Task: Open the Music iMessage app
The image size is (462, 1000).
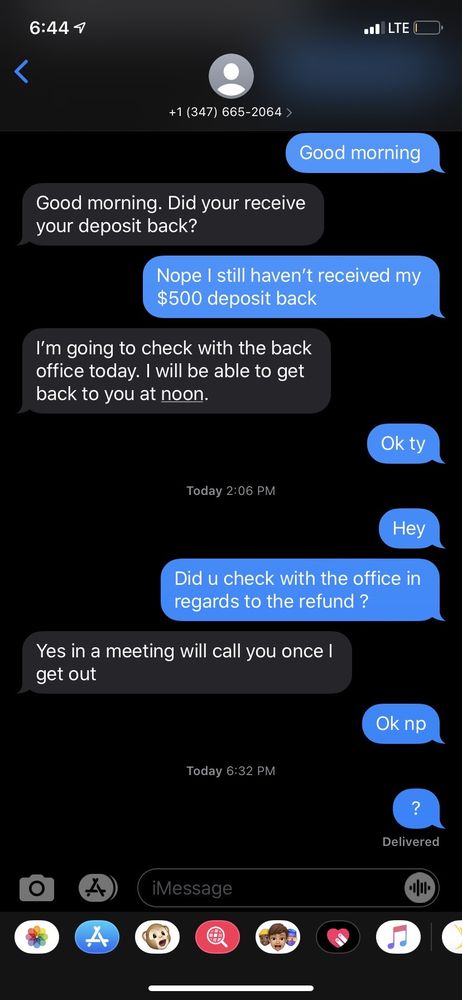Action: coord(398,937)
